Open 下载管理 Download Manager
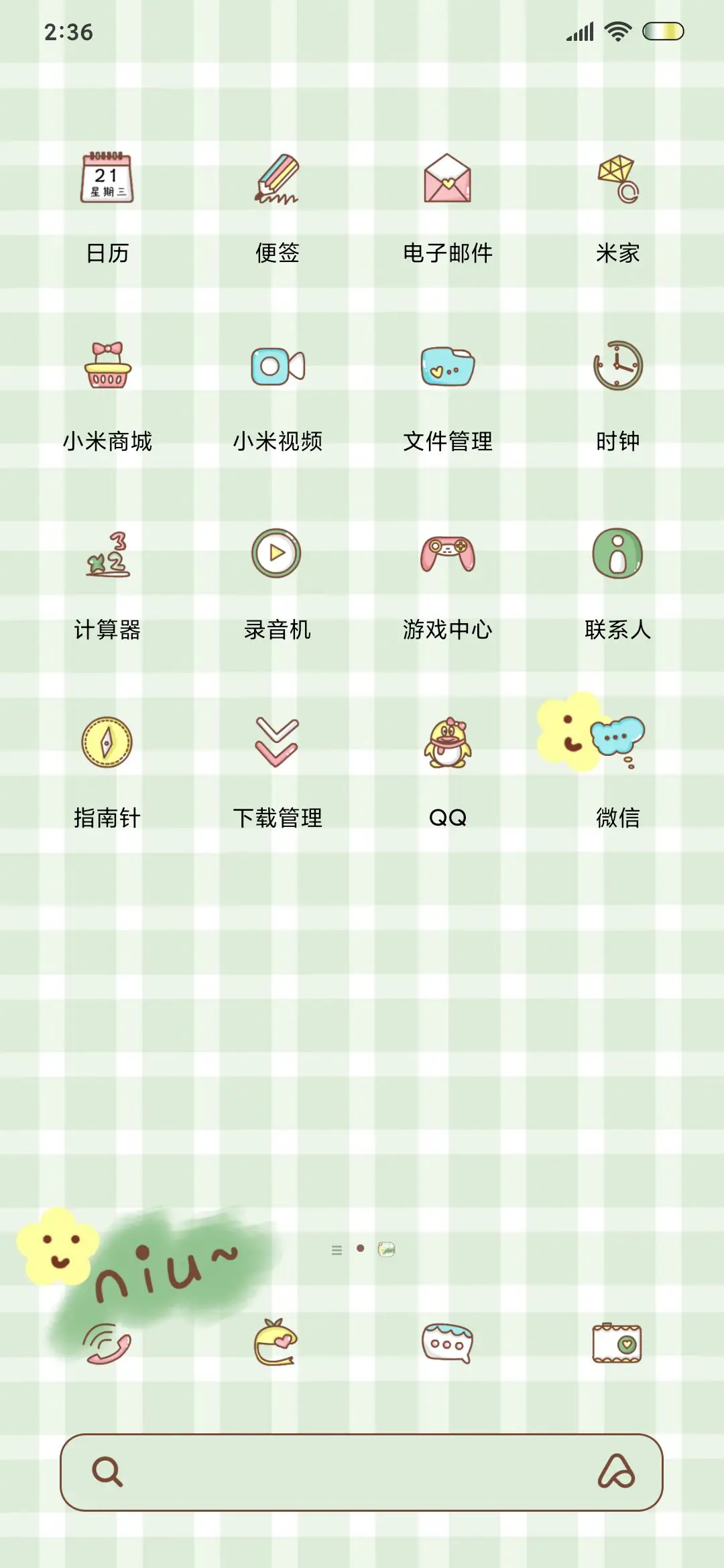The height and width of the screenshot is (1568, 724). pos(278,742)
